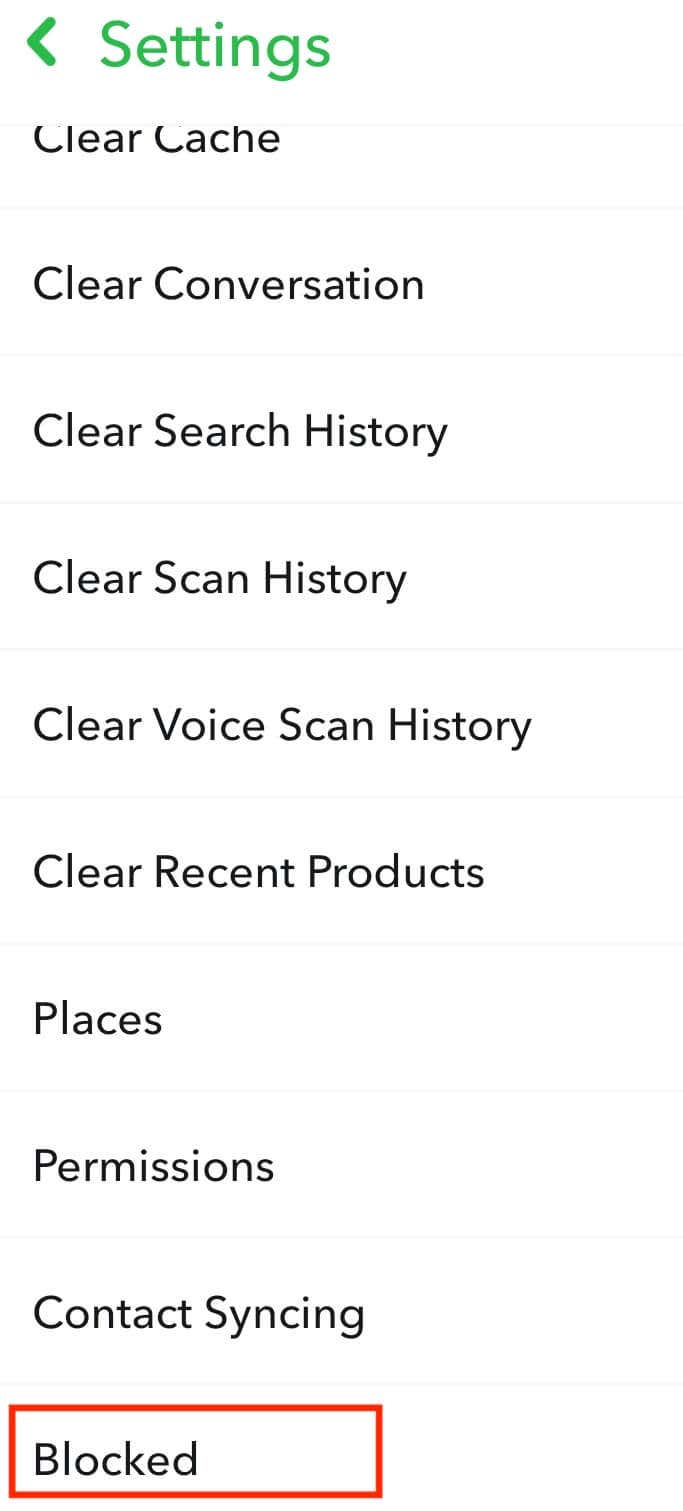View the Blocked users list

(x=116, y=1459)
